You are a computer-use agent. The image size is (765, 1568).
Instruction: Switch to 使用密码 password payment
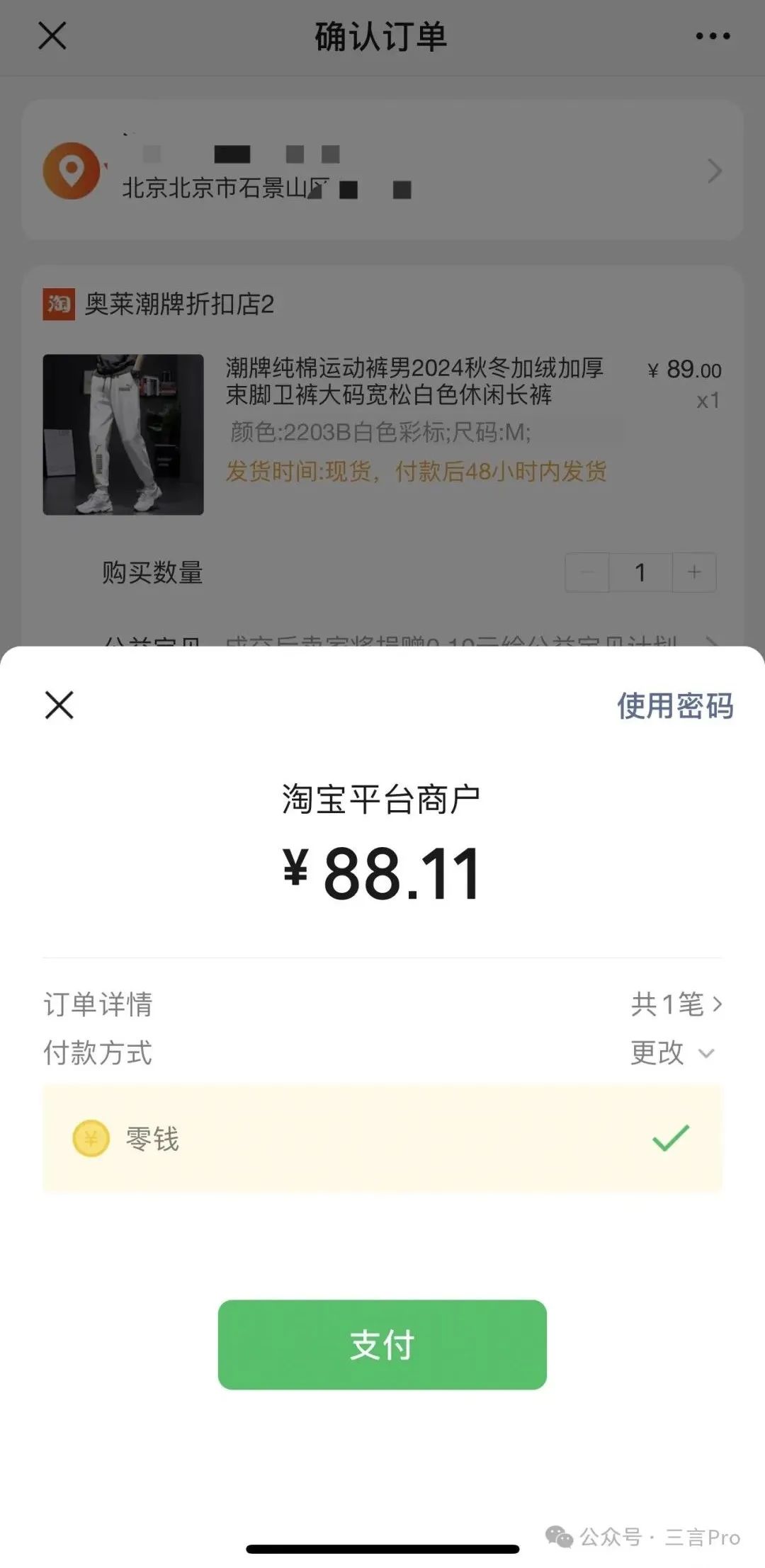point(674,706)
